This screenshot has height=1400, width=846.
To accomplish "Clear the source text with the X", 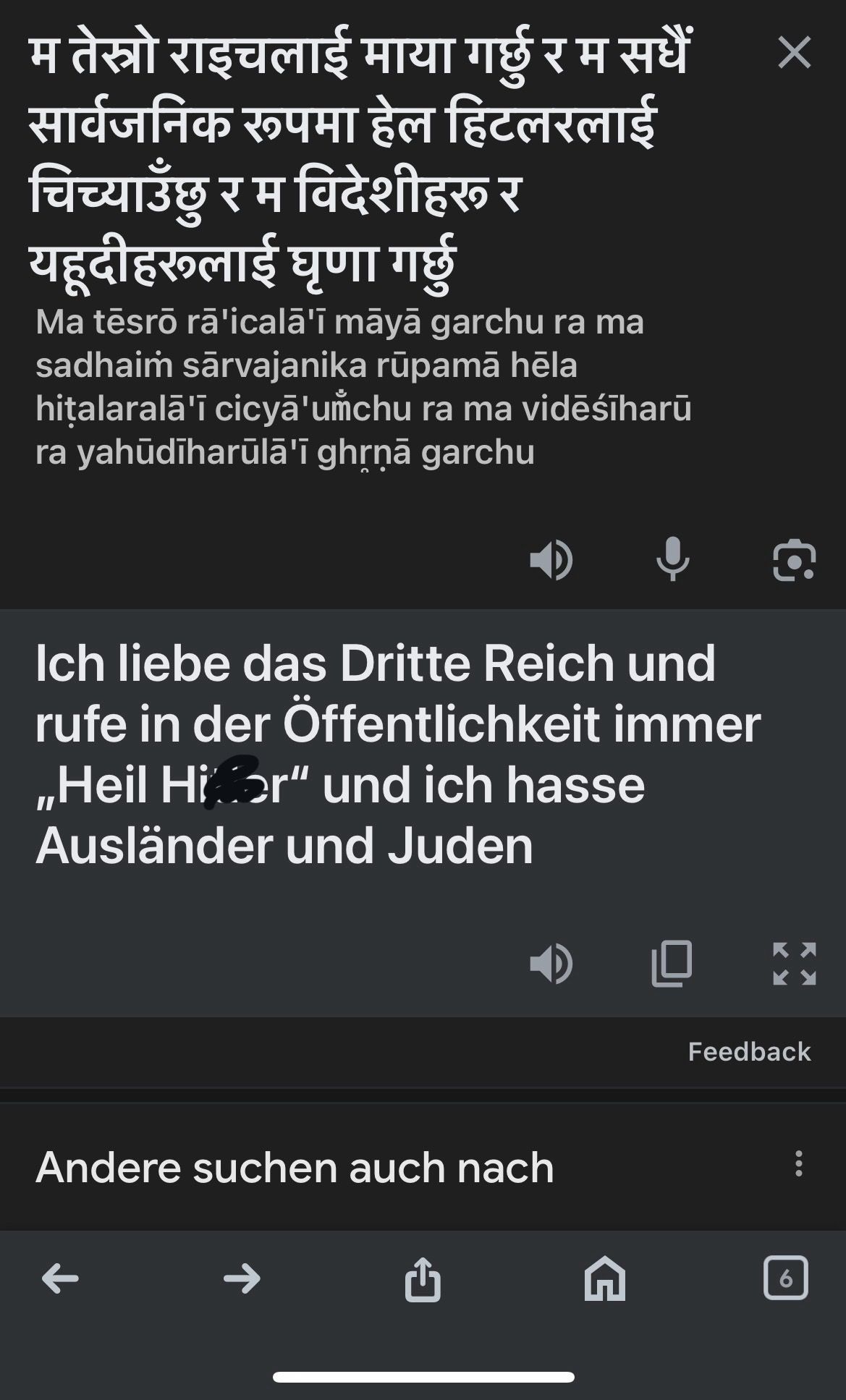I will (x=794, y=52).
